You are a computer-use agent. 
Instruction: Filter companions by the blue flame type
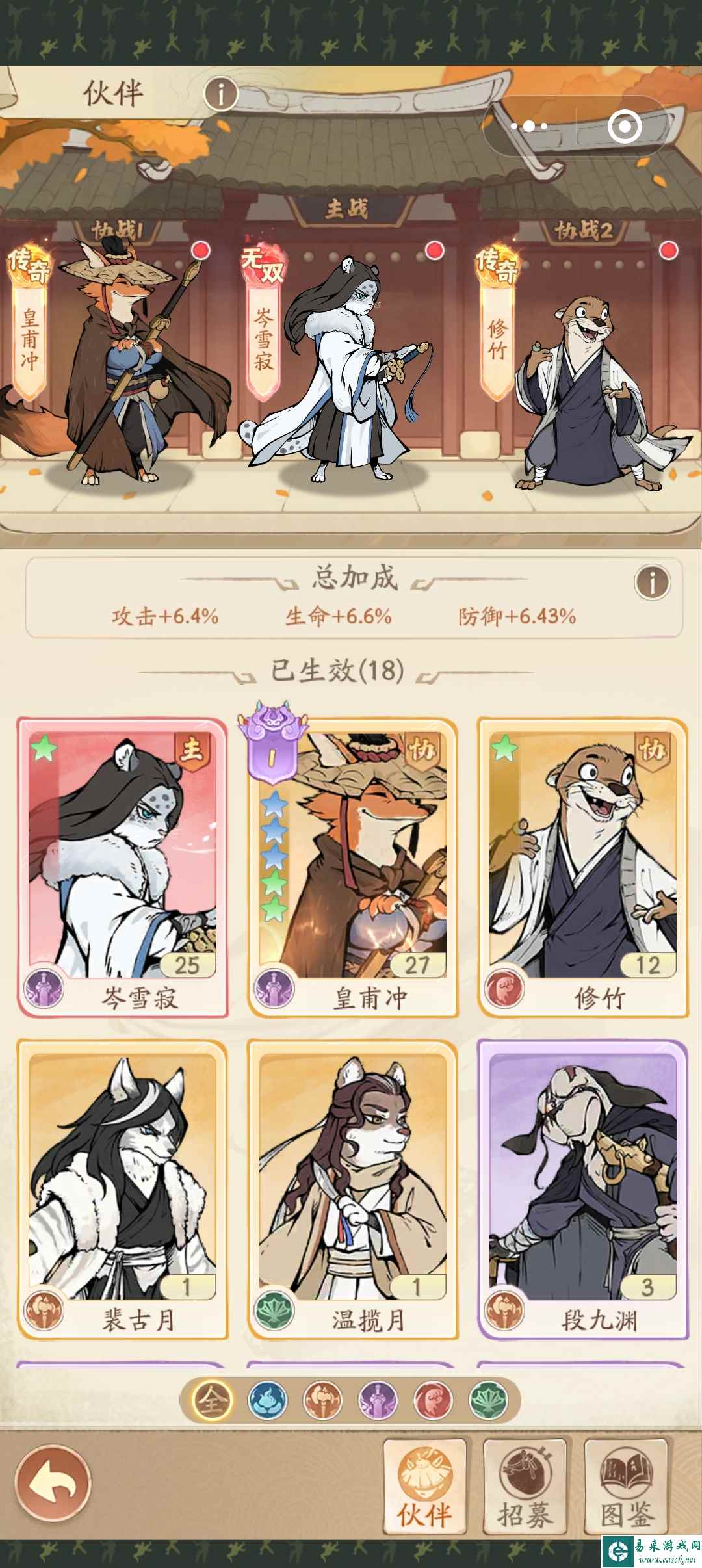[x=267, y=1400]
